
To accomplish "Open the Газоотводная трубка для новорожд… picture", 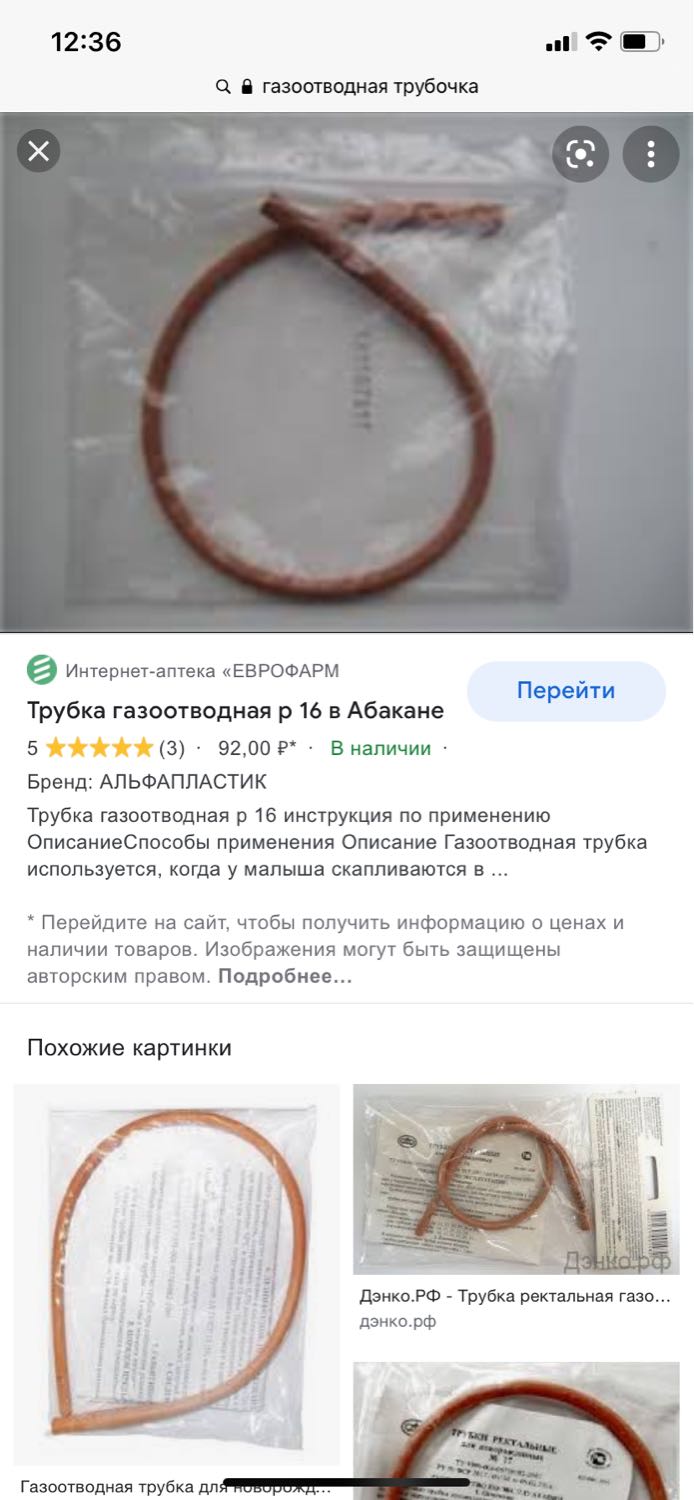I will coord(176,1275).
